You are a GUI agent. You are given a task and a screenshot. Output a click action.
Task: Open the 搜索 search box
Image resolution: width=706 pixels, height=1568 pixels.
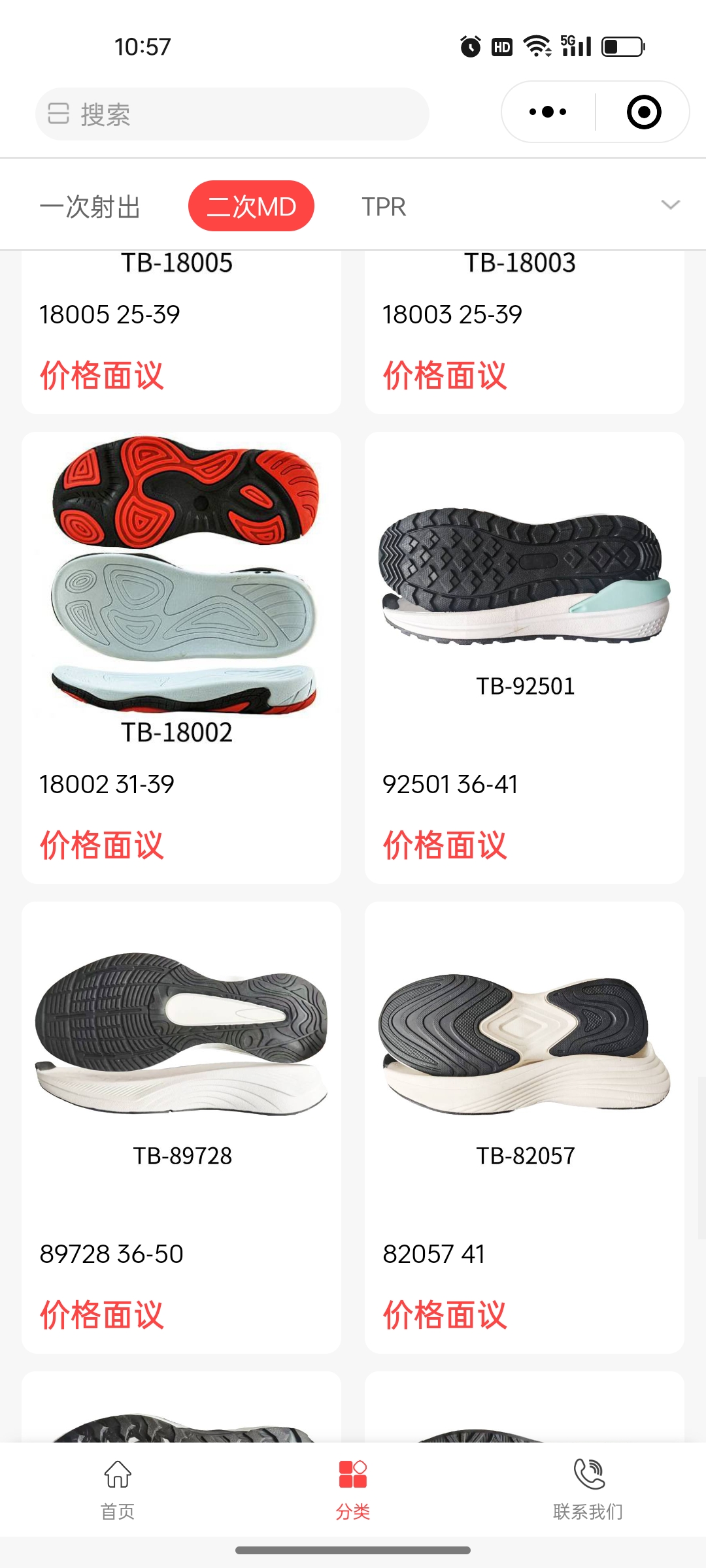[x=232, y=114]
